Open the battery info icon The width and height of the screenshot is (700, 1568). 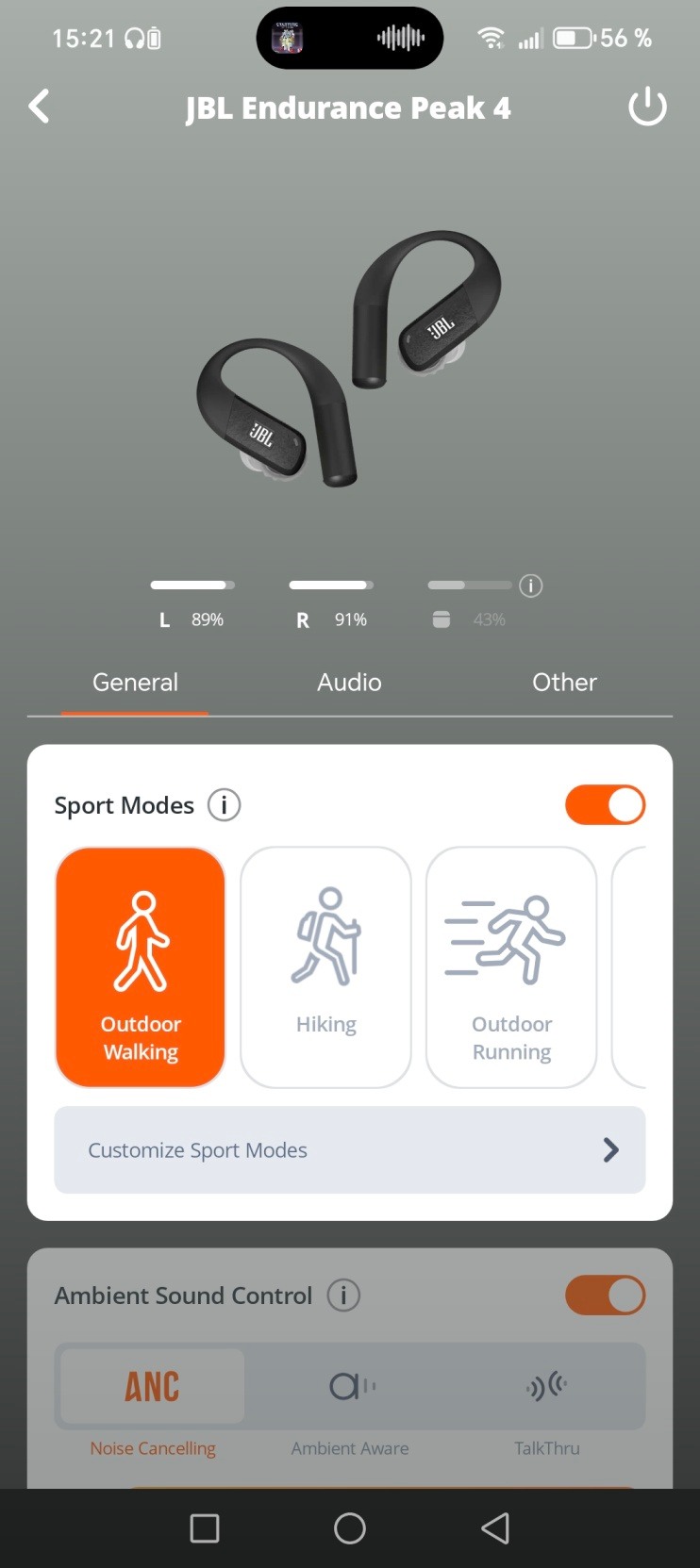[x=531, y=586]
